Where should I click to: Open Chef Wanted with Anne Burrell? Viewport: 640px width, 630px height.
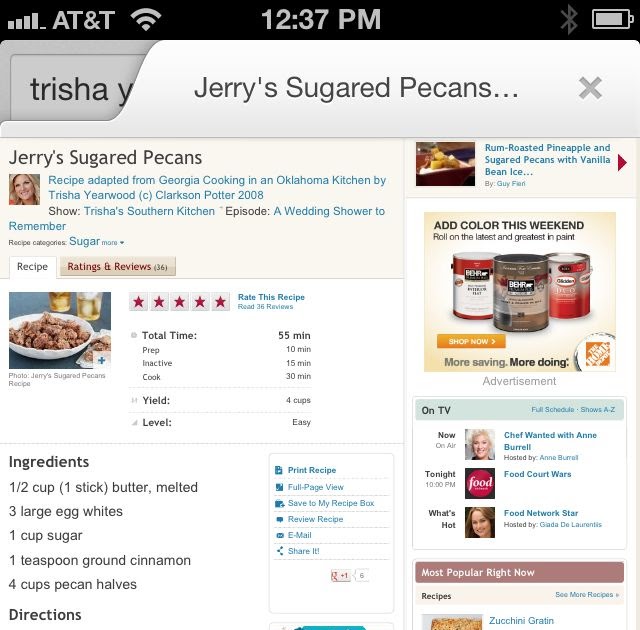pyautogui.click(x=549, y=441)
